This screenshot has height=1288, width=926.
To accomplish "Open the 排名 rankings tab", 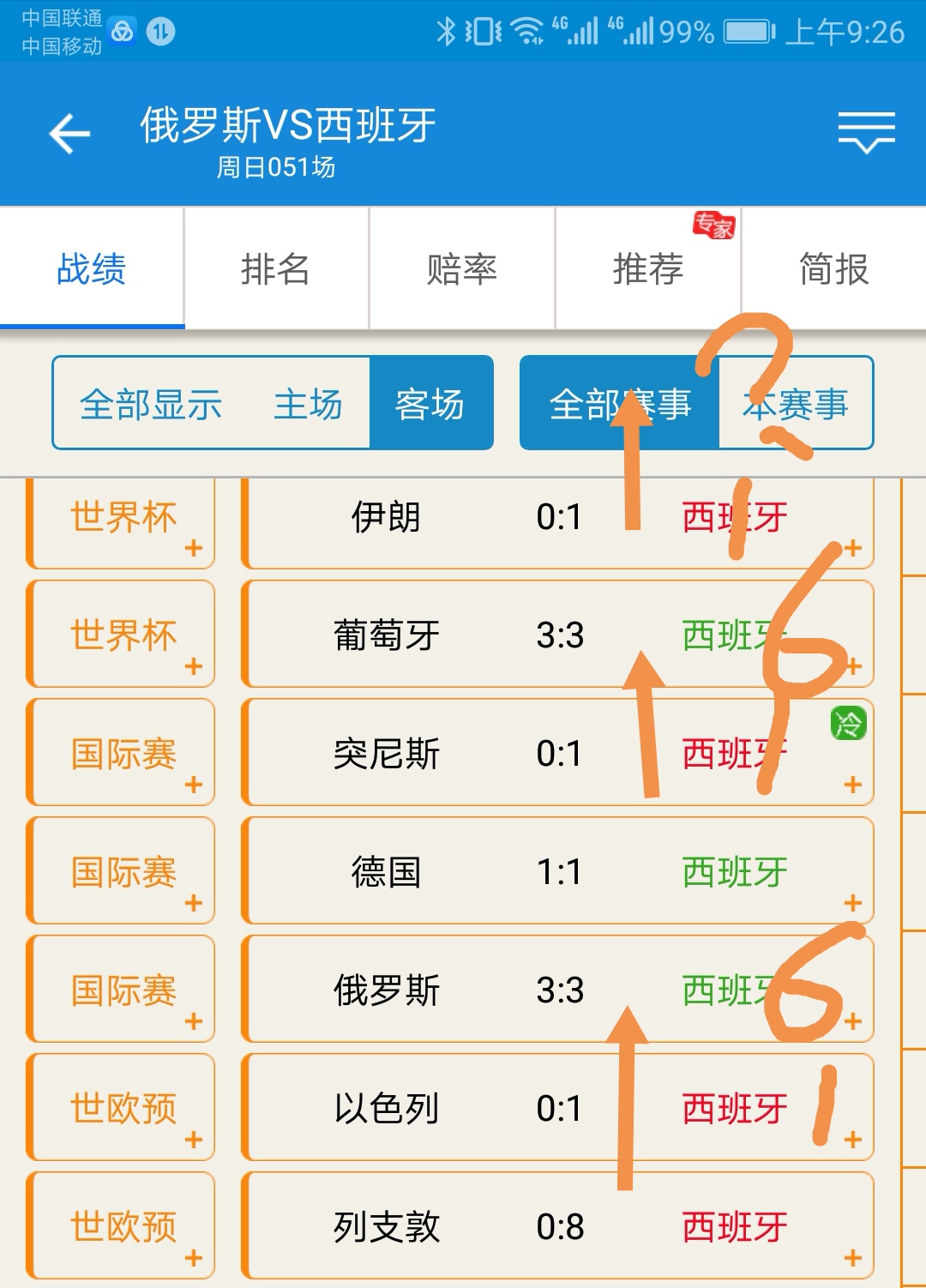I will [275, 268].
